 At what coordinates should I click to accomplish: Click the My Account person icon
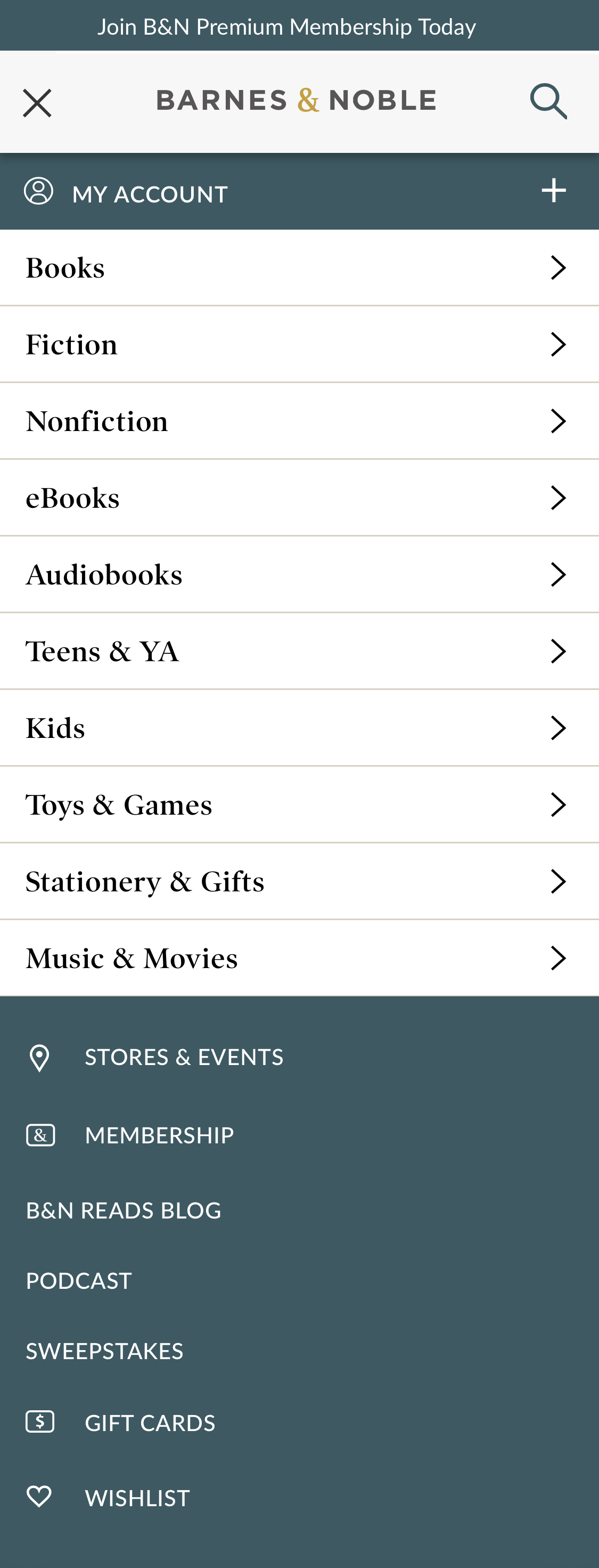(x=39, y=191)
